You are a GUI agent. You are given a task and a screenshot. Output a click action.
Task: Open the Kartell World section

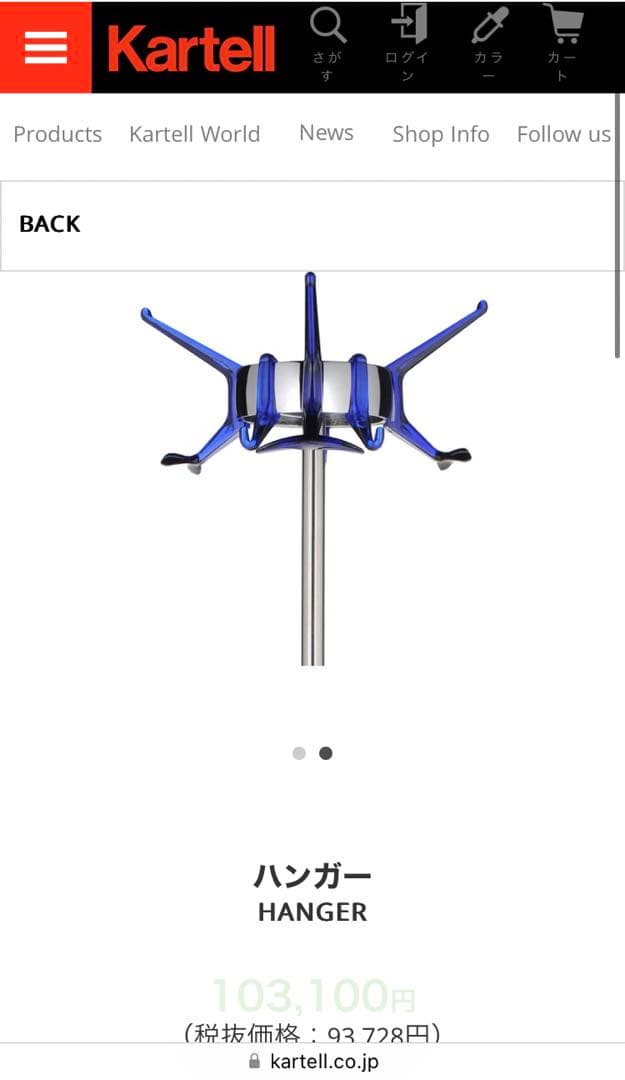coord(194,134)
